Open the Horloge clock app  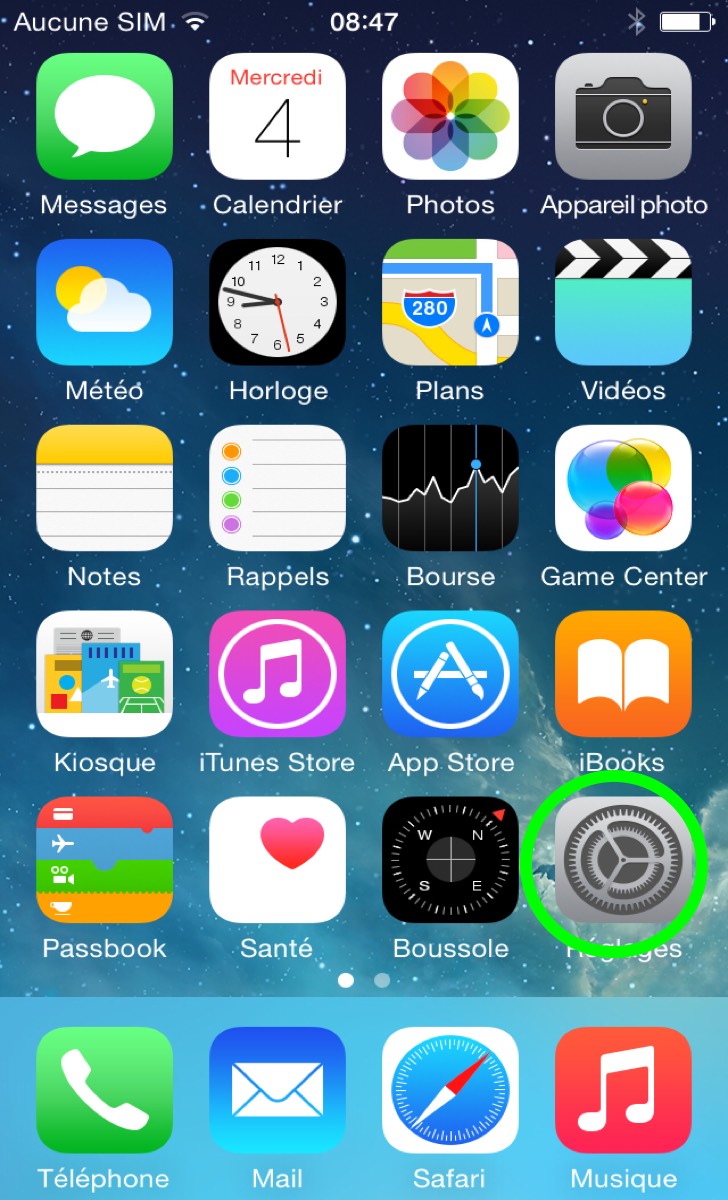(277, 302)
